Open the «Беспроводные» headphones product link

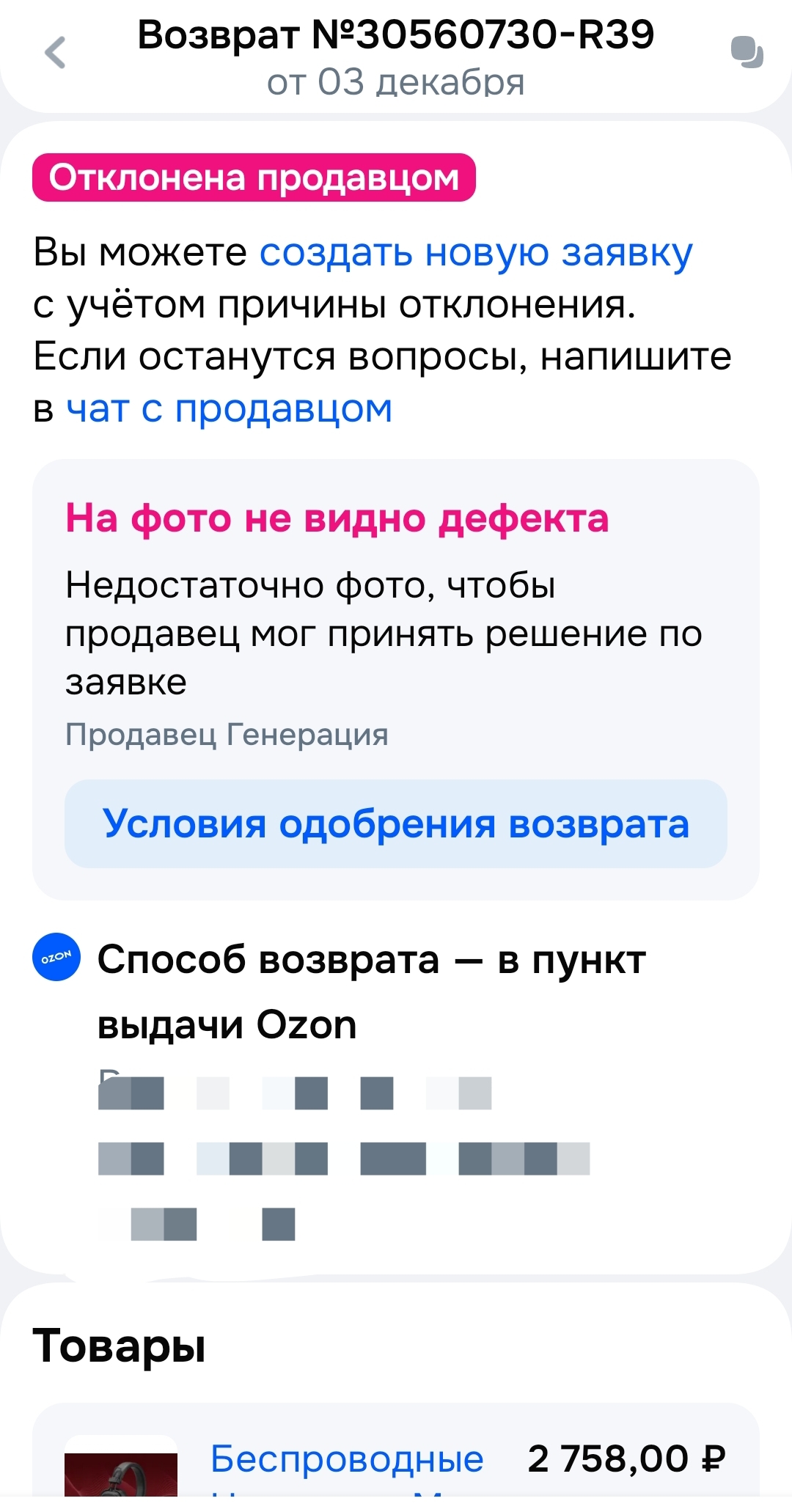(347, 1458)
